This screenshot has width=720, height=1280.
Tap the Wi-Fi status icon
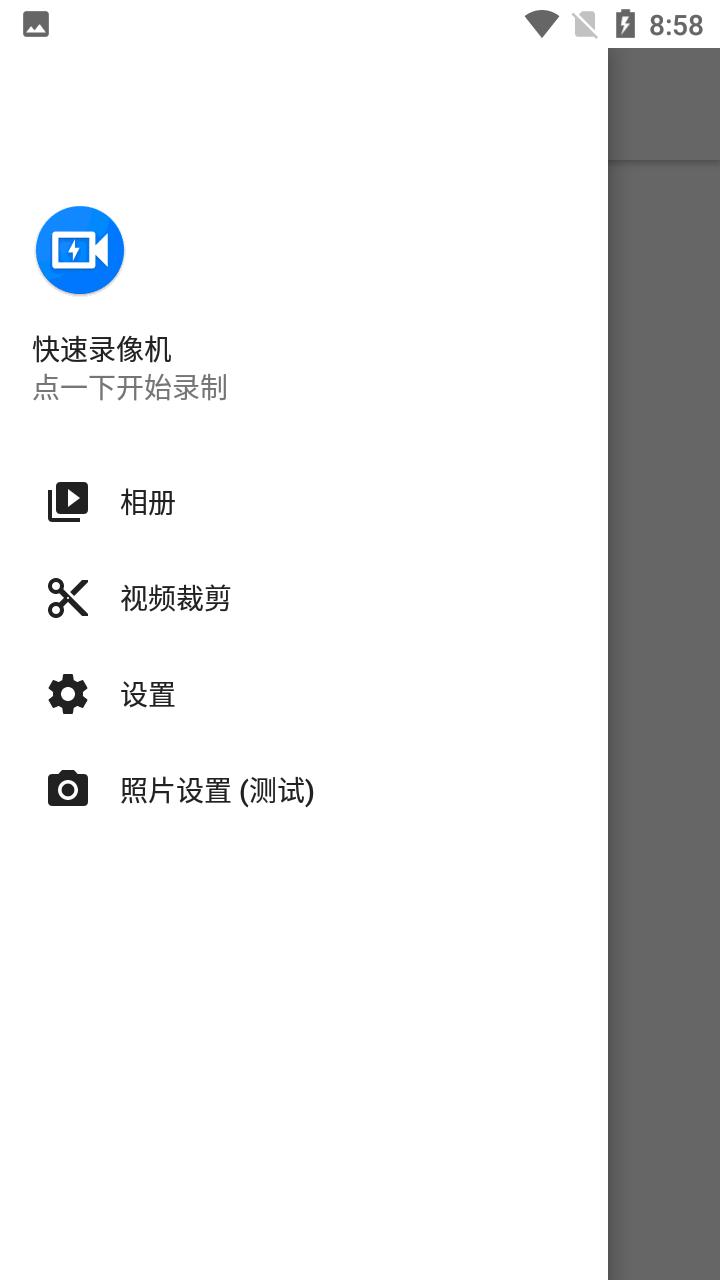point(540,24)
